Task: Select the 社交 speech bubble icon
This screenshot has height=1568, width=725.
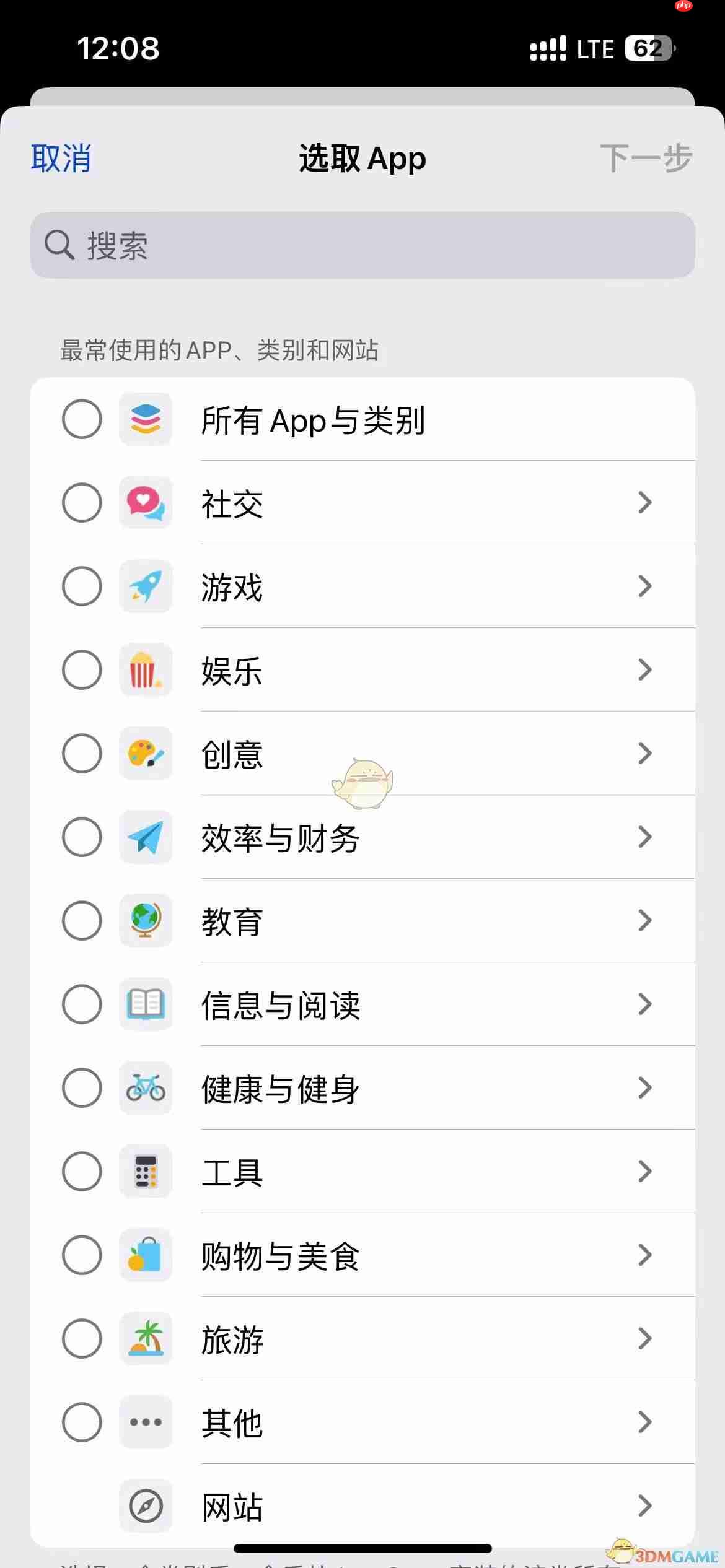Action: (x=145, y=502)
